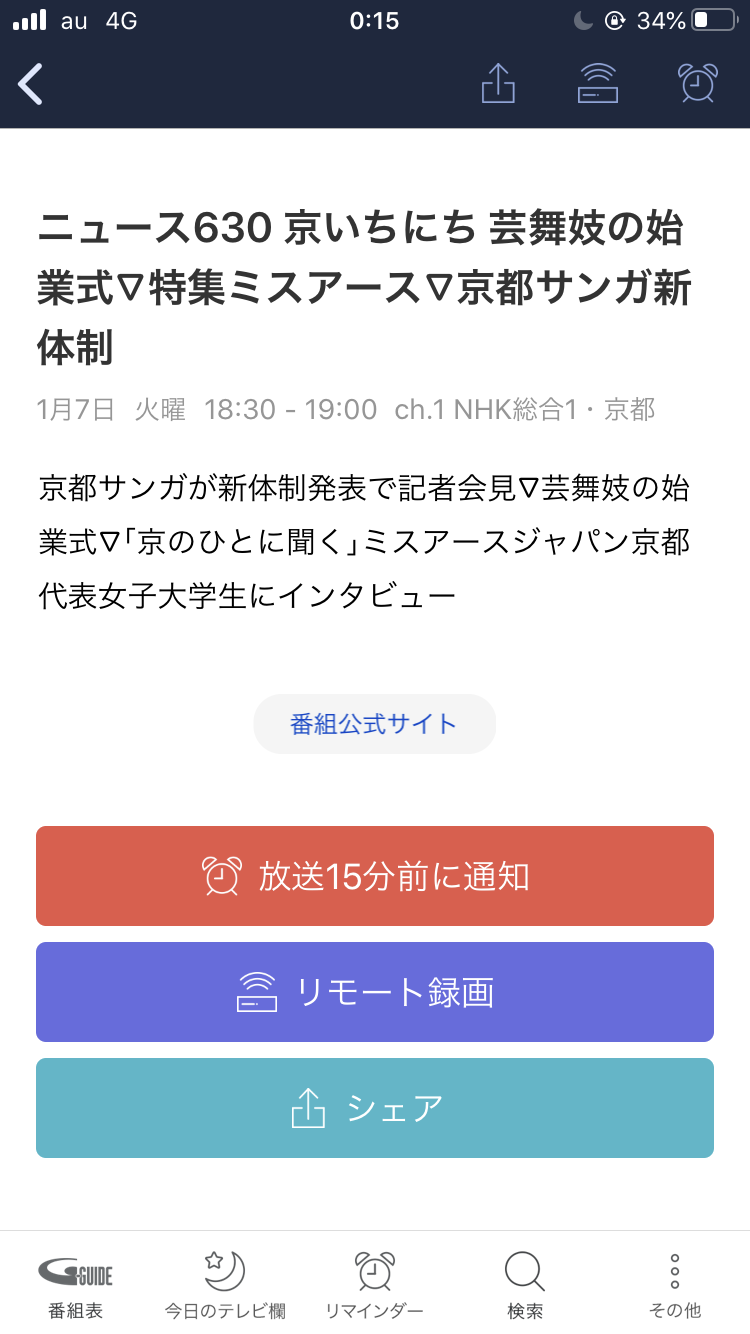Select the その他 tab
The width and height of the screenshot is (750, 1334).
coord(675,1284)
